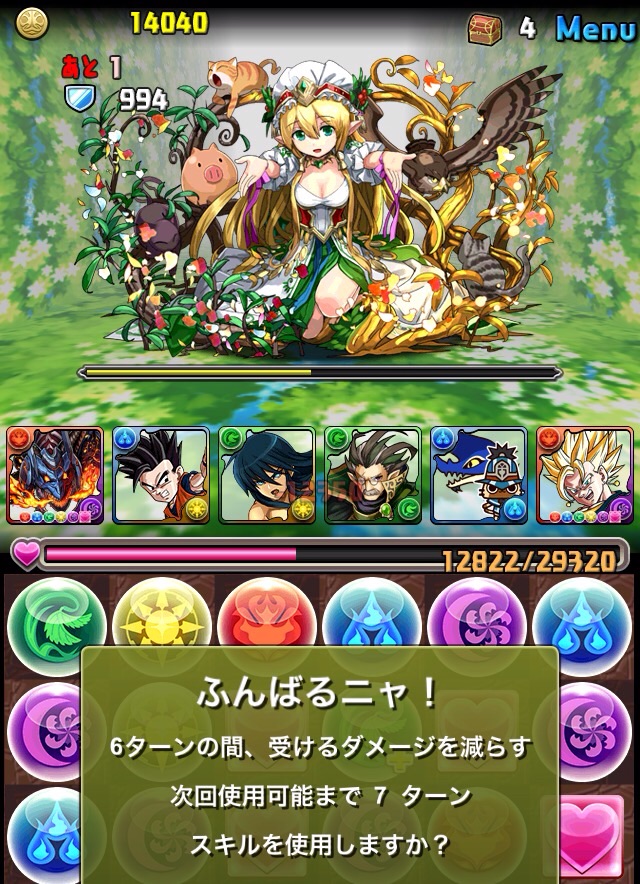This screenshot has height=884, width=640.
Task: Select the bearded green warrior monster
Action: (x=372, y=476)
